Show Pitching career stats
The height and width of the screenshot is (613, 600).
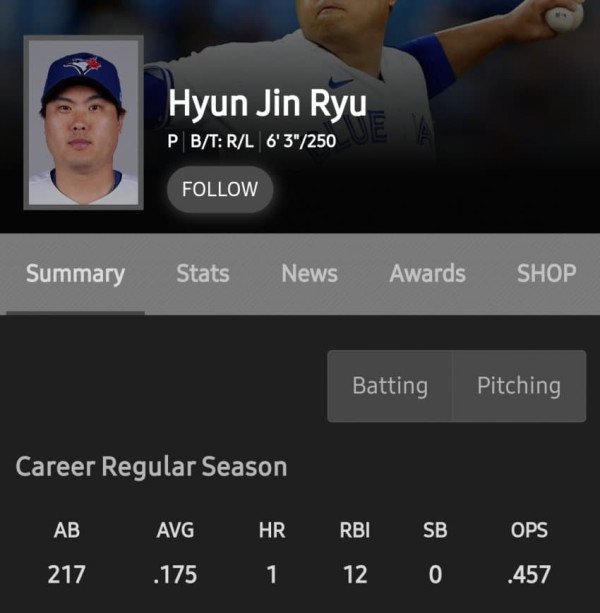(x=518, y=386)
